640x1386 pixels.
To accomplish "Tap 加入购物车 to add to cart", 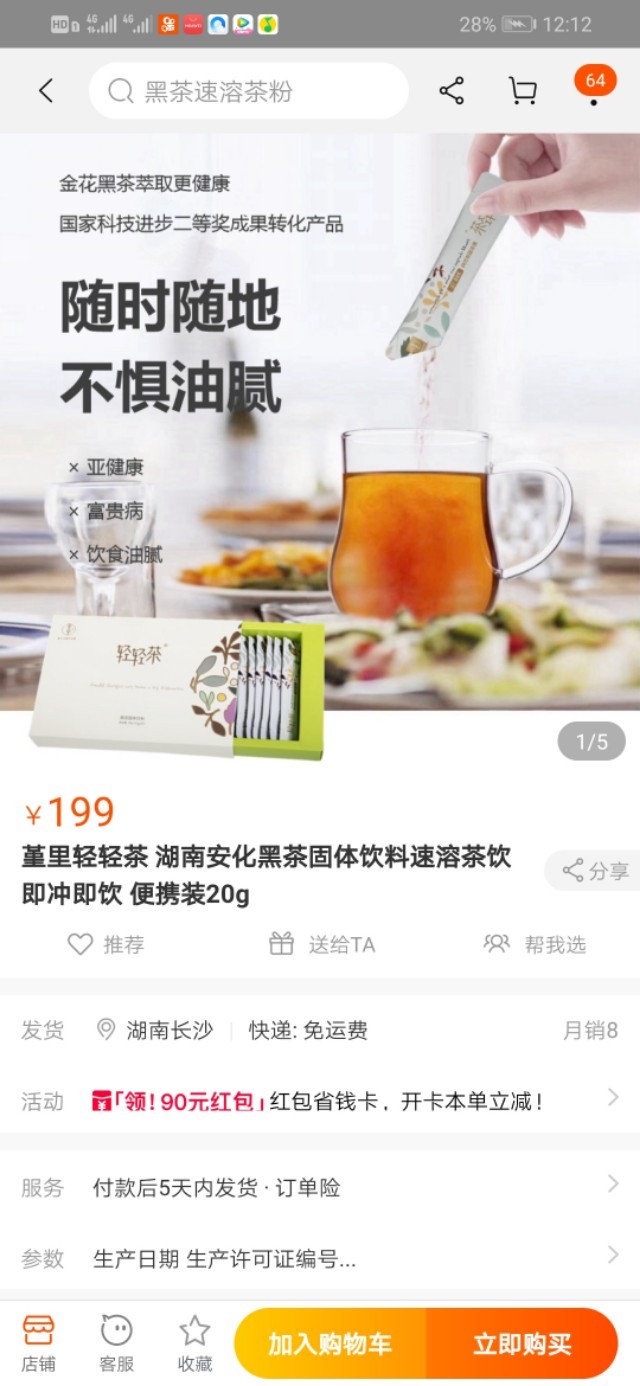I will click(330, 1344).
